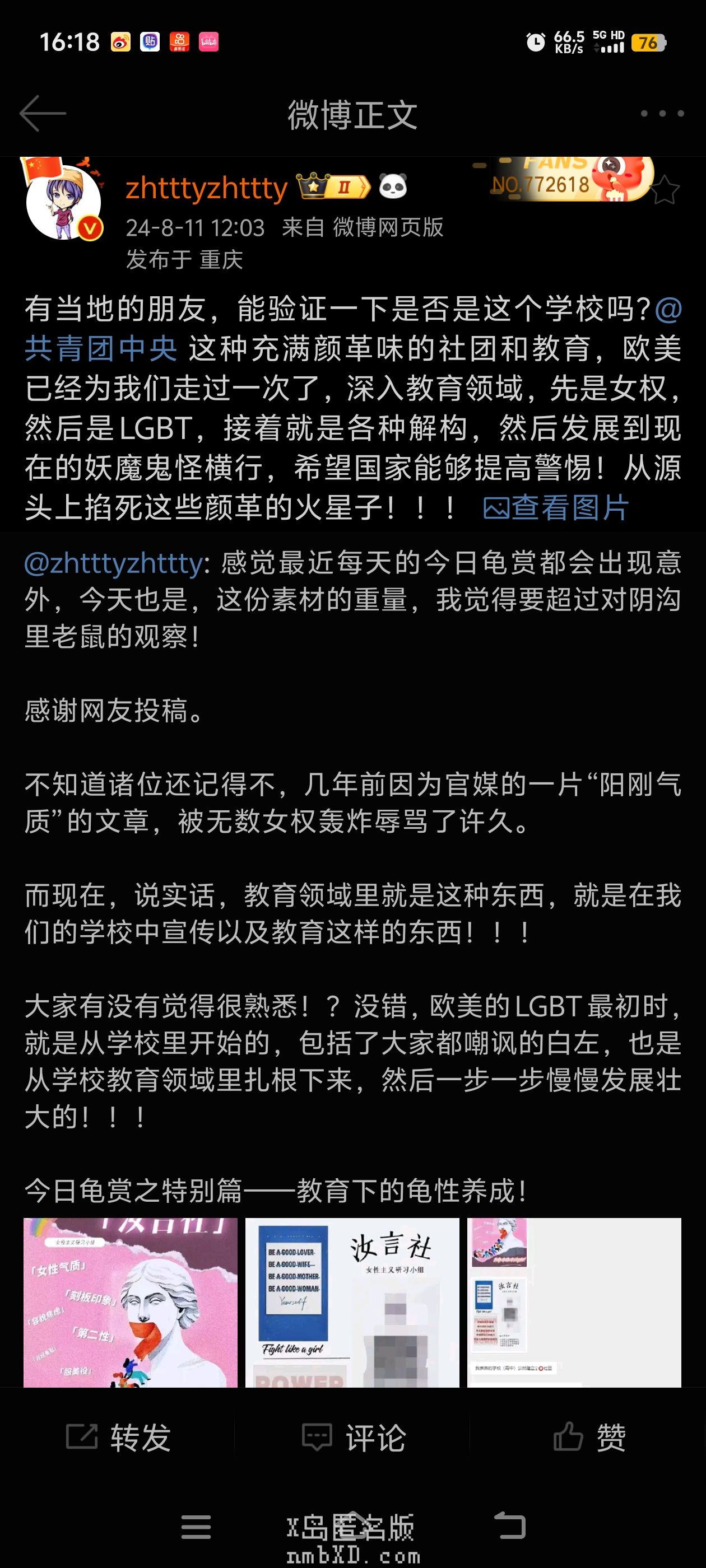
Task: Open the @共青团中央 mention
Action: 101,348
